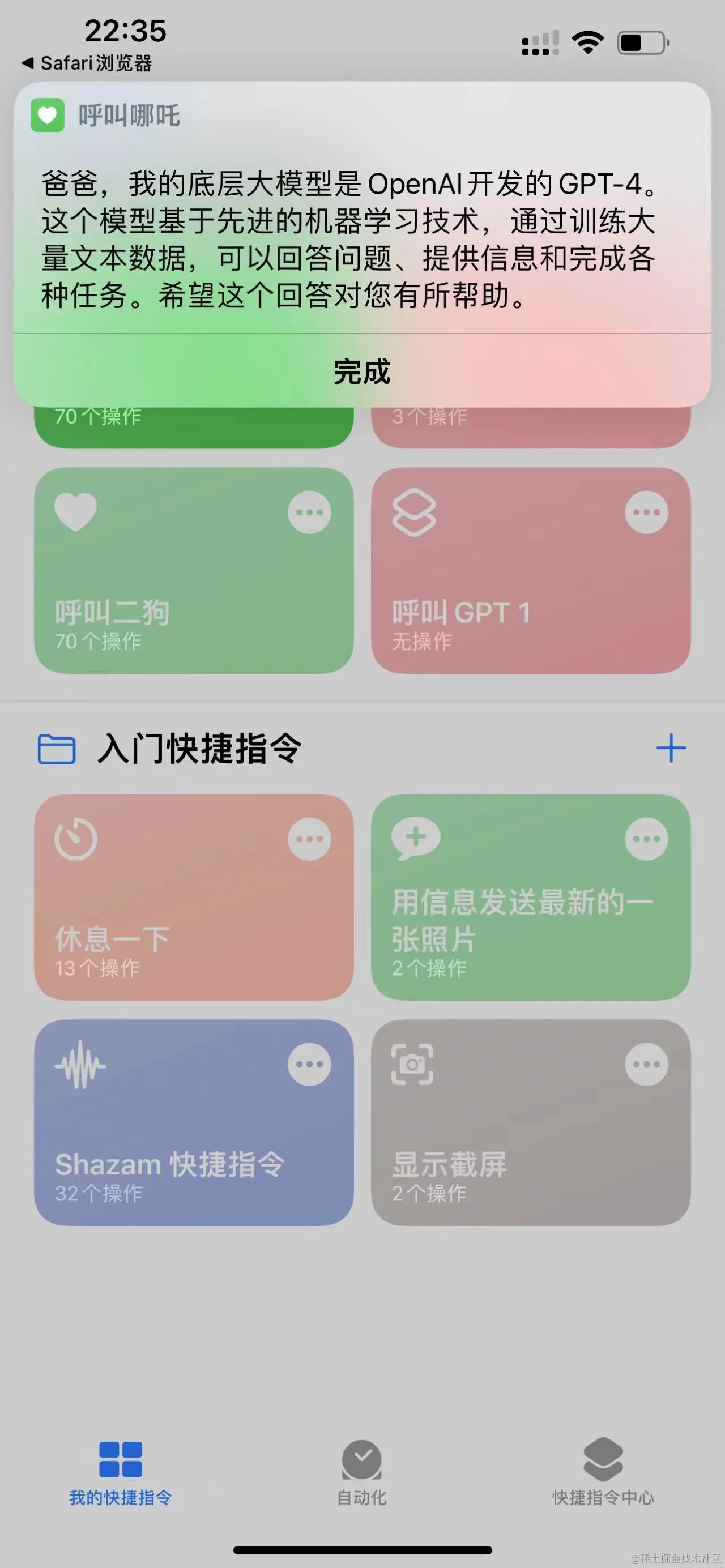
Task: Run the 呼叫二狗 shortcut
Action: coord(182,596)
